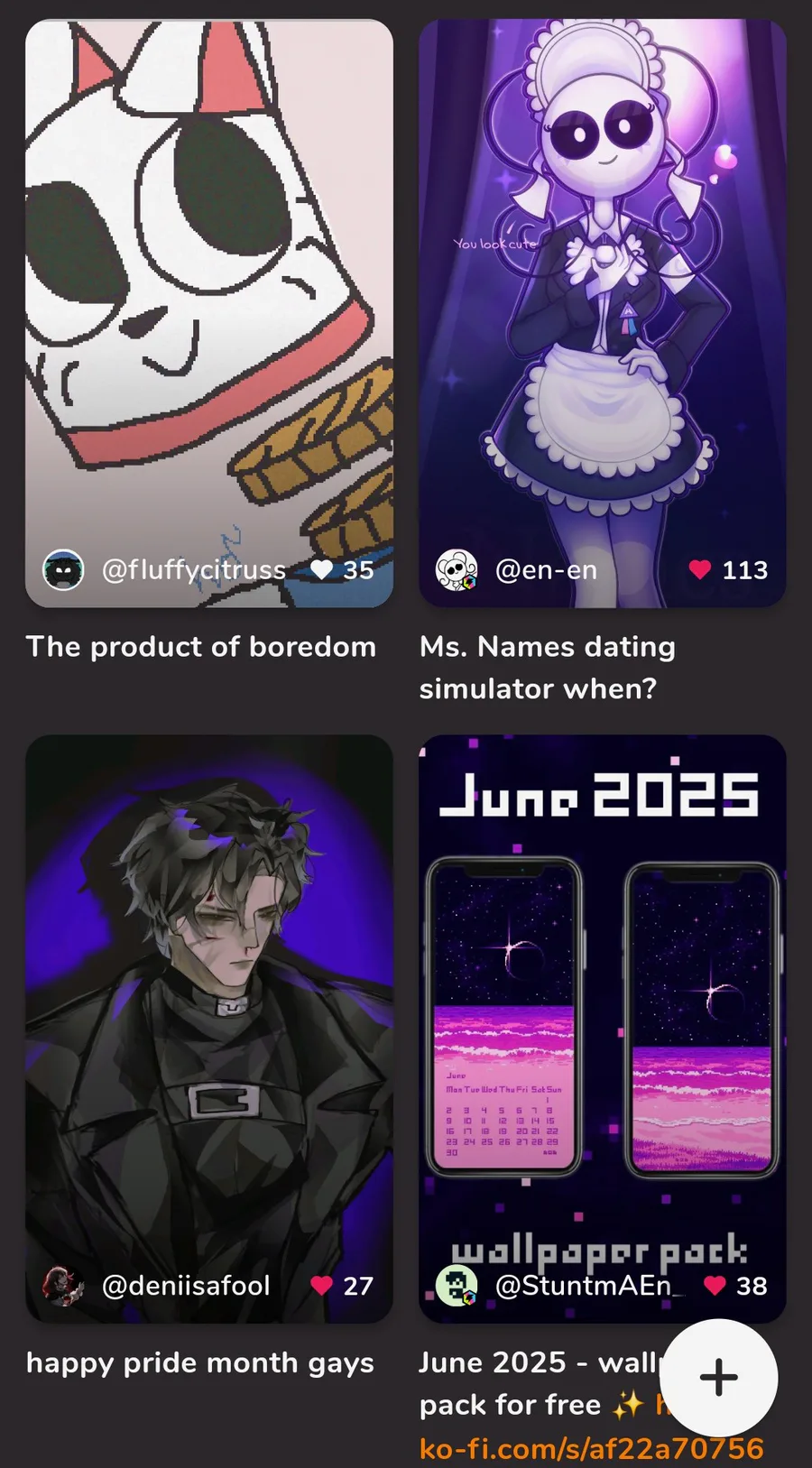The height and width of the screenshot is (1468, 812).
Task: Like the post by @fluffycitruss
Action: pos(321,569)
